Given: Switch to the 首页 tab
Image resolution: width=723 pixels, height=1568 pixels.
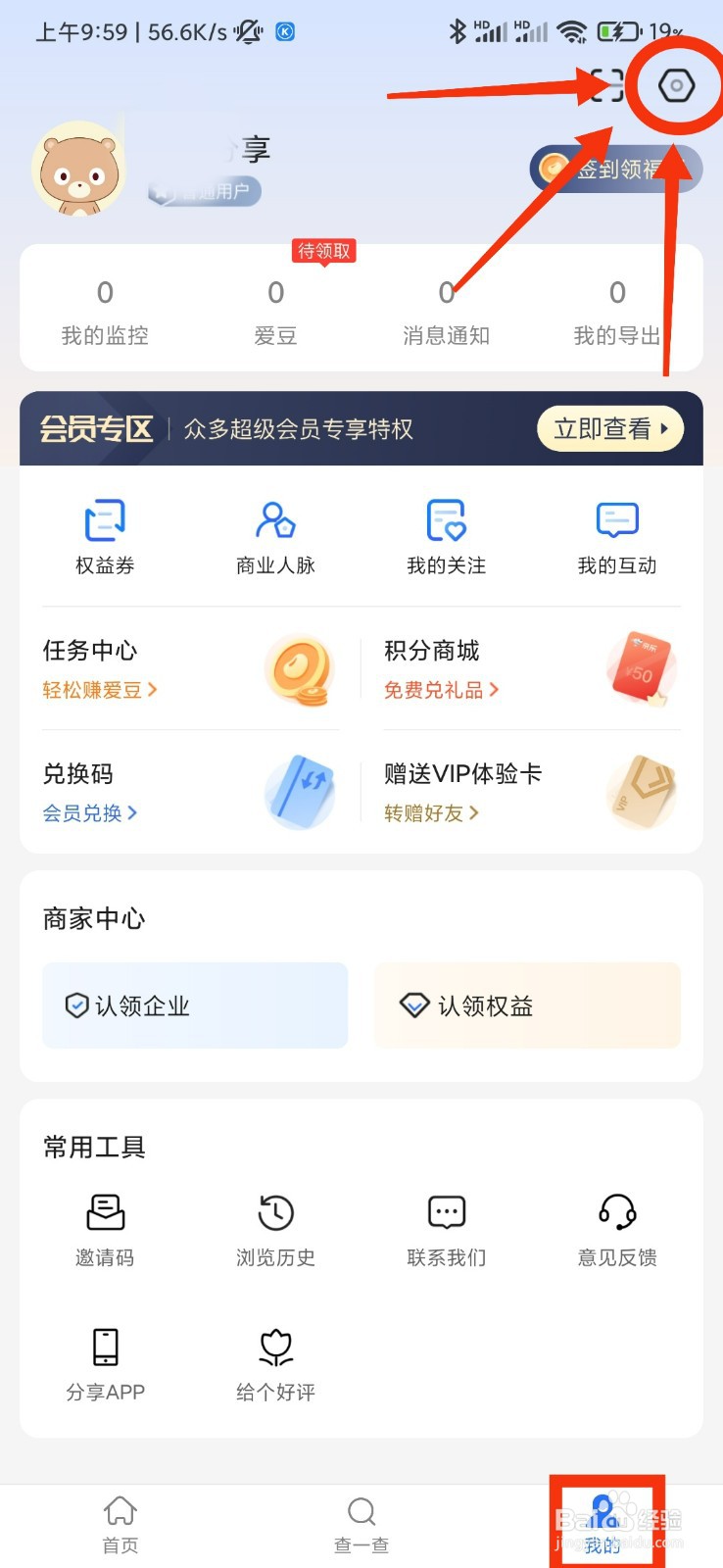Looking at the screenshot, I should (x=120, y=1522).
